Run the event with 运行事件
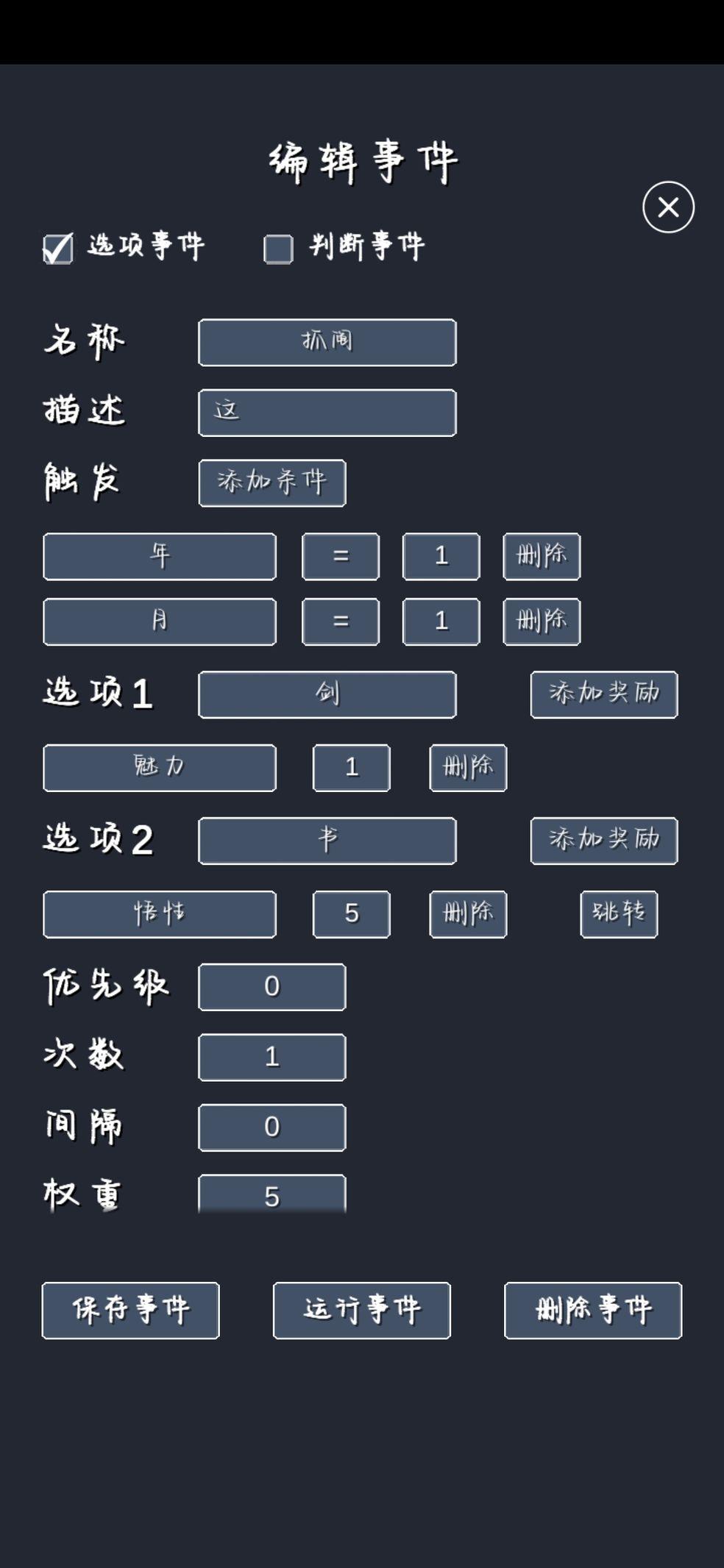 361,1310
